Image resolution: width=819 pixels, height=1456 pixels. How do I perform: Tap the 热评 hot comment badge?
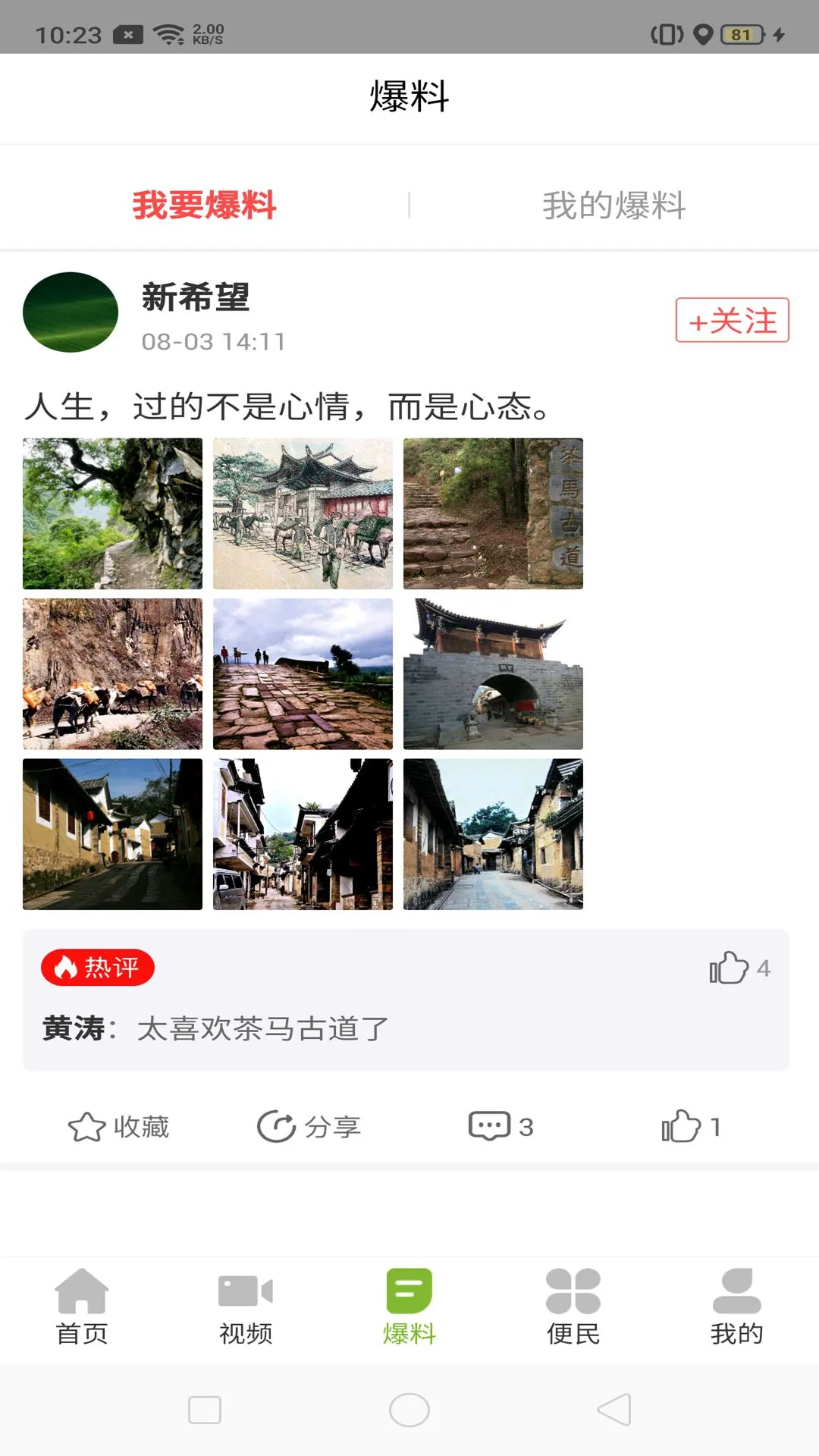pos(98,968)
